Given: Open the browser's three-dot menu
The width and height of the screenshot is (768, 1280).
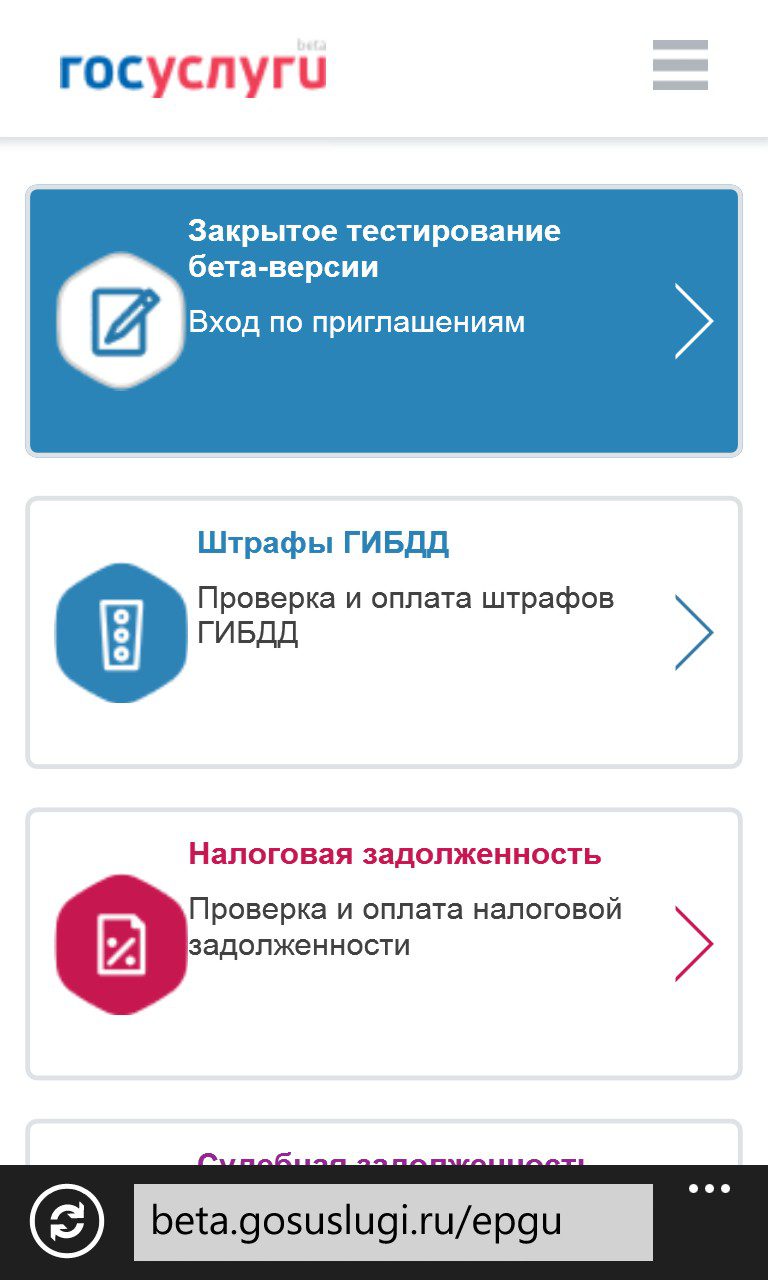Looking at the screenshot, I should coord(709,1189).
